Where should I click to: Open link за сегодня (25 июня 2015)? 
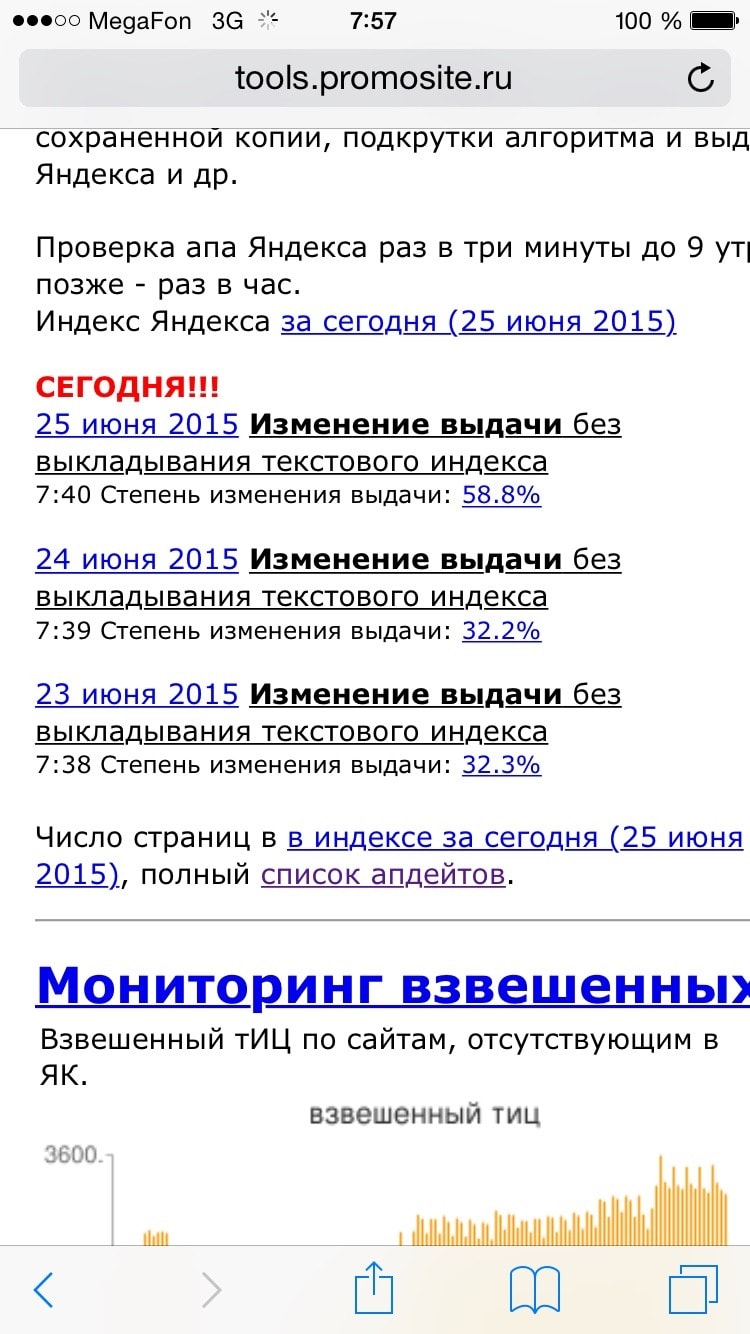pyautogui.click(x=478, y=322)
